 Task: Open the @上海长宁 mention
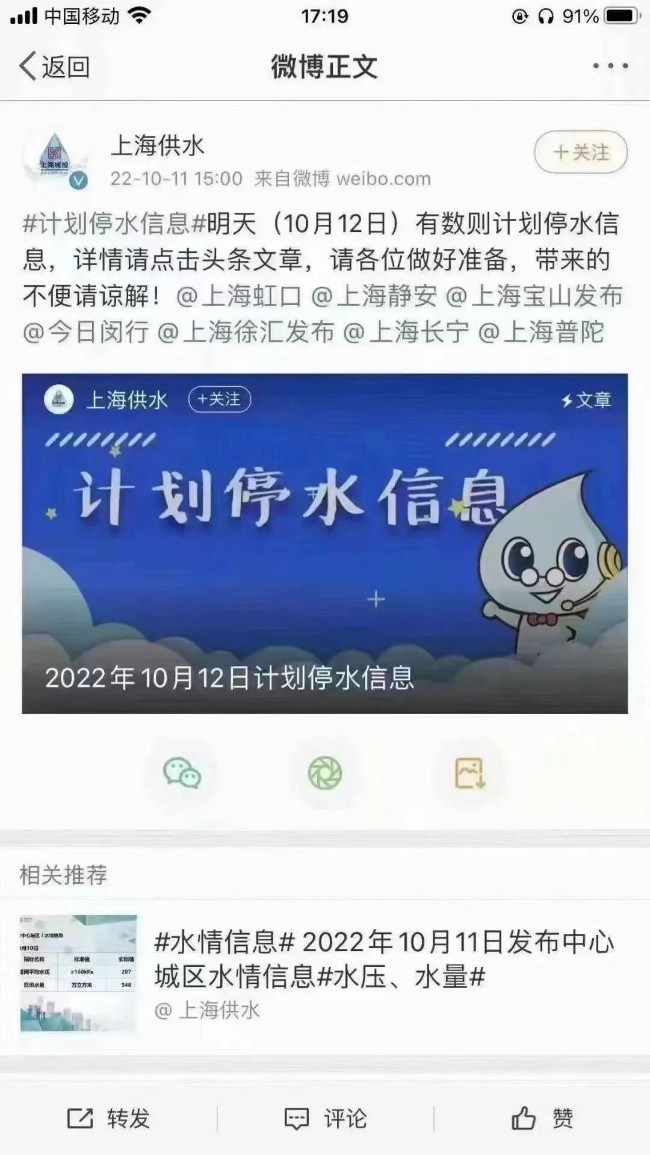click(x=406, y=332)
